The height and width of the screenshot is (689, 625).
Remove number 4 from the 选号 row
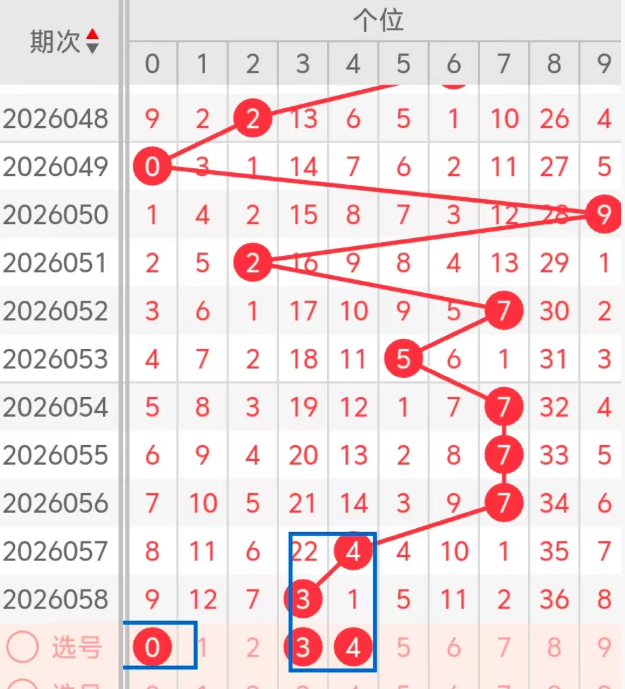point(353,648)
